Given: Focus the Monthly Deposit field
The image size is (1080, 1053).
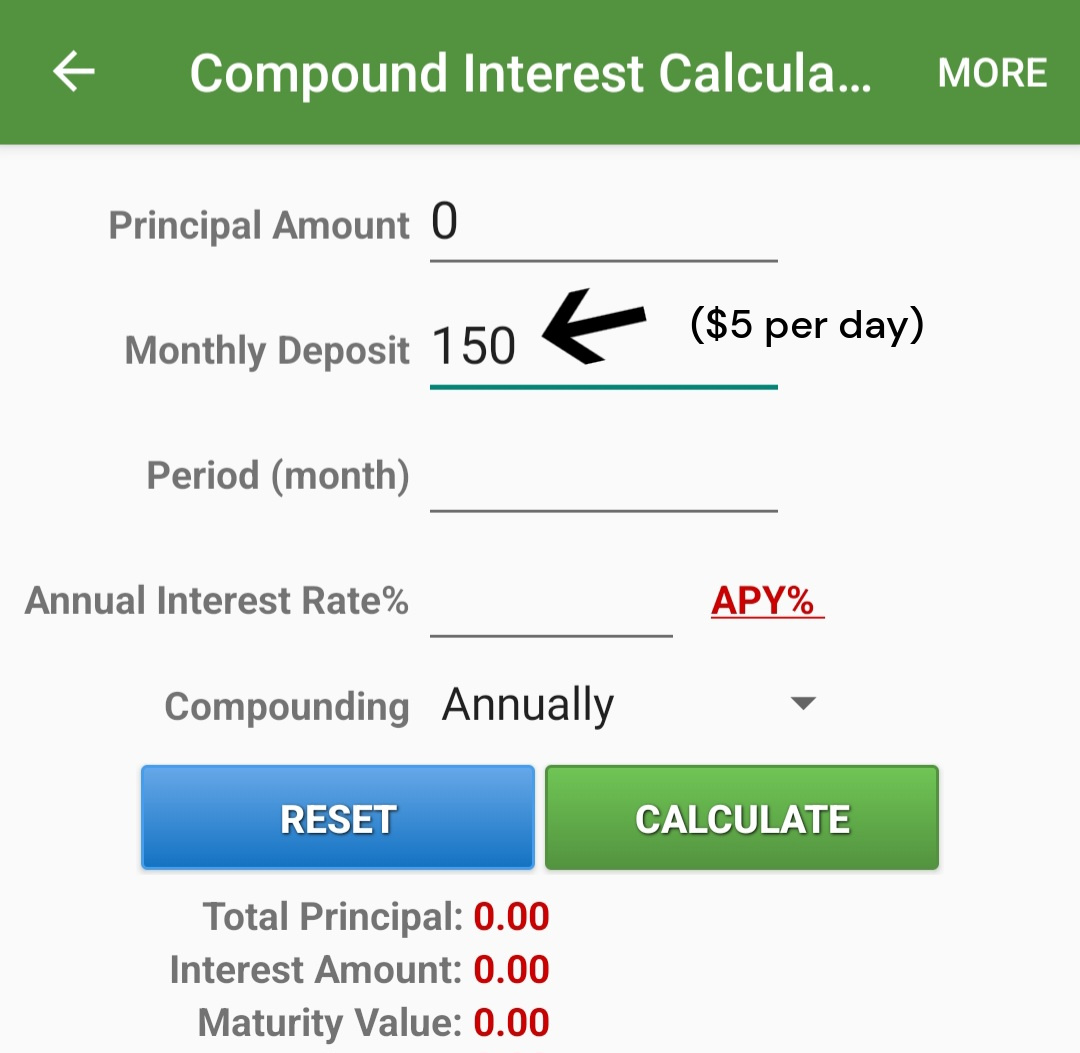Looking at the screenshot, I should (x=603, y=348).
